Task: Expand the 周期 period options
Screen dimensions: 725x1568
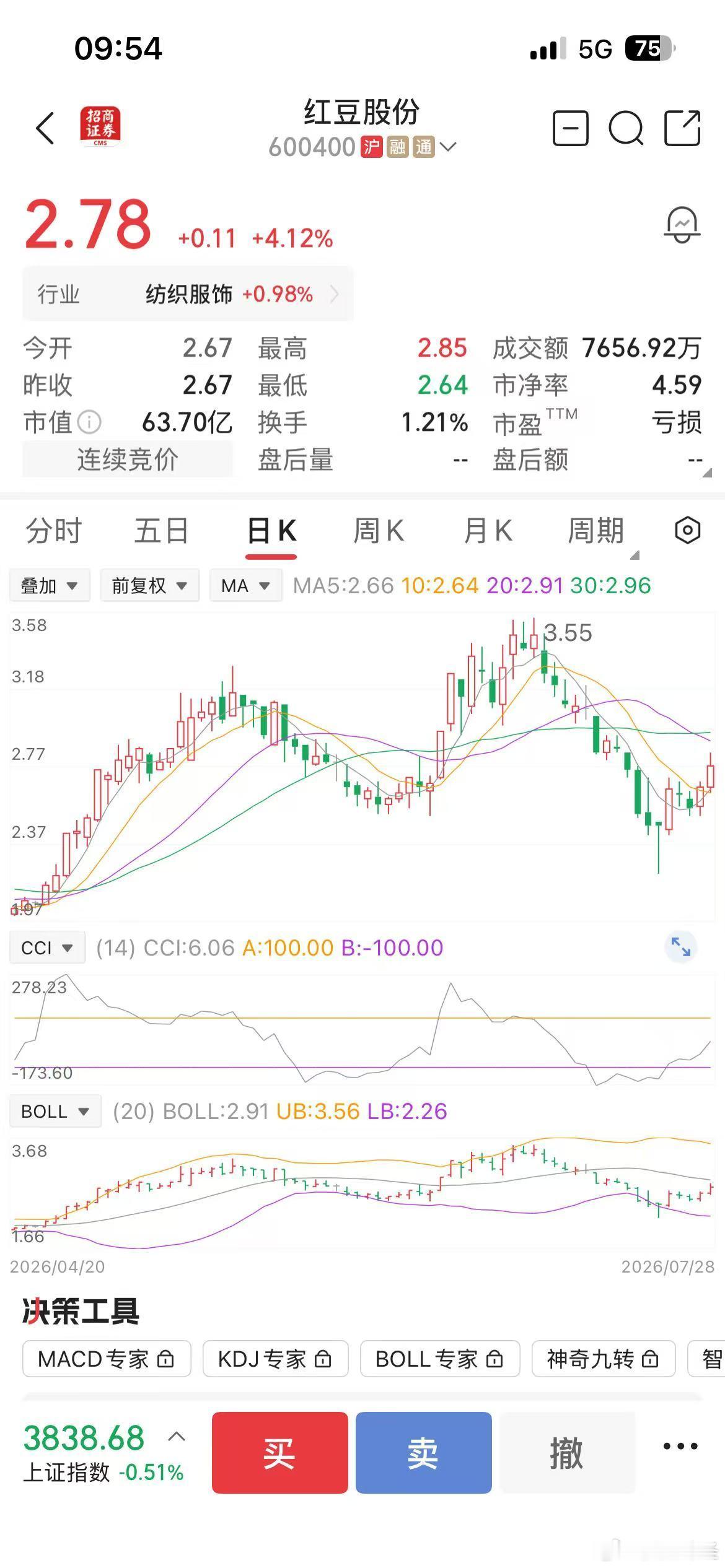Action: [596, 531]
